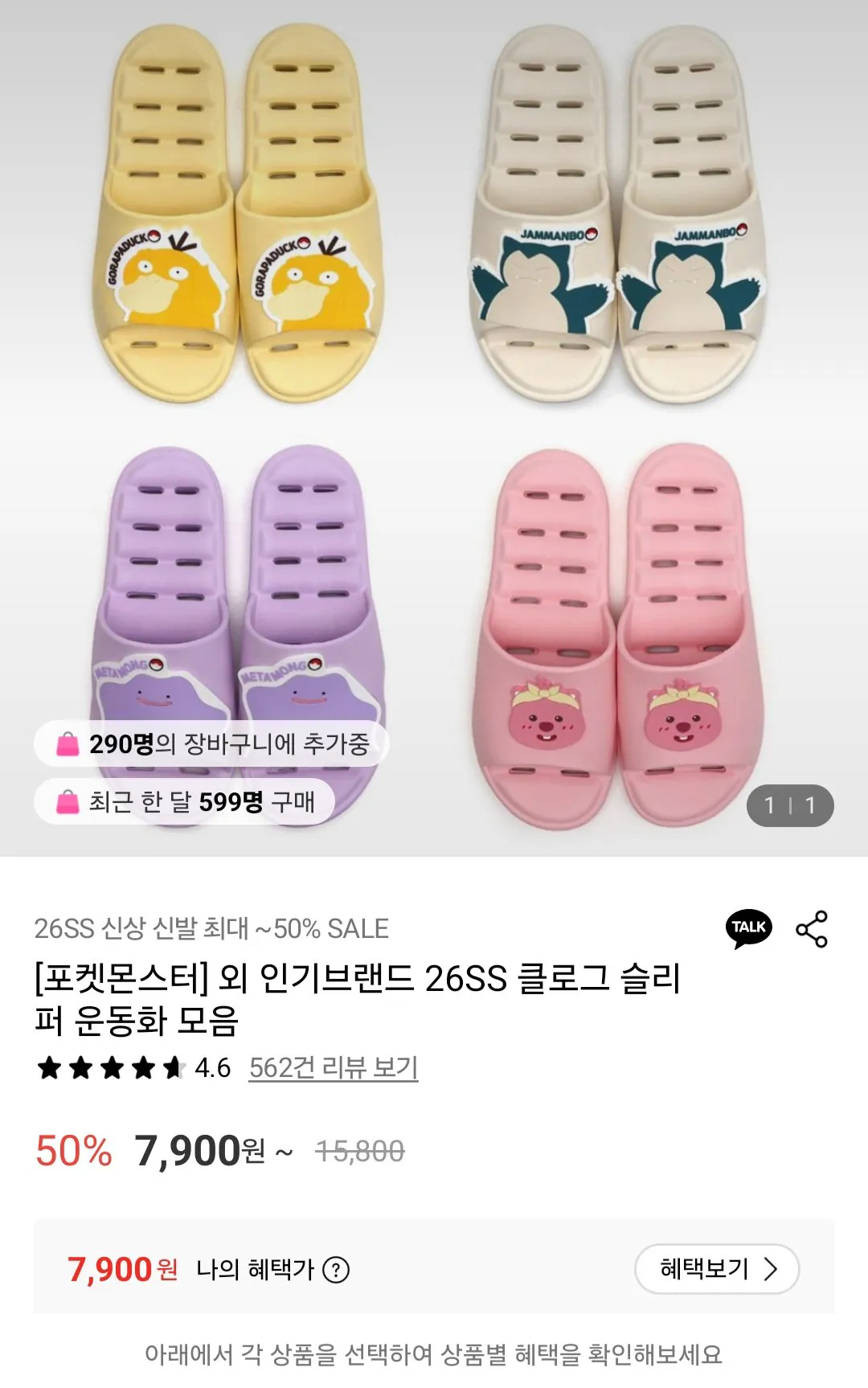Image resolution: width=868 pixels, height=1388 pixels.
Task: Open the KakaoTalk share icon
Action: (748, 927)
